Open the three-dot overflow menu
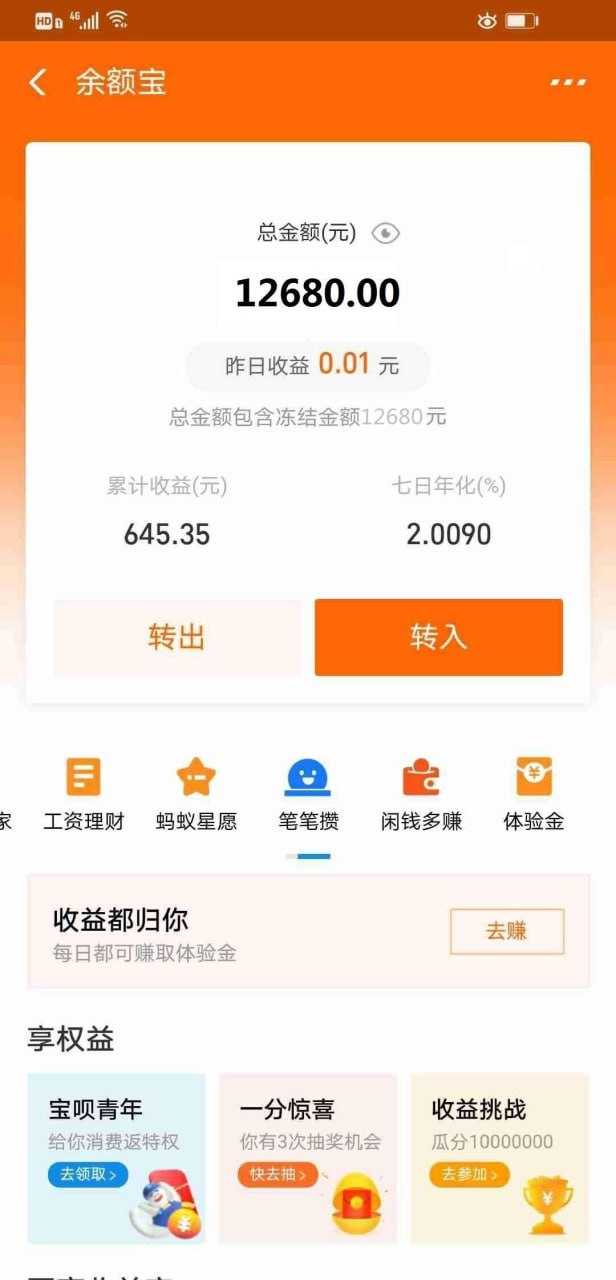This screenshot has width=616, height=1280. pos(568,82)
